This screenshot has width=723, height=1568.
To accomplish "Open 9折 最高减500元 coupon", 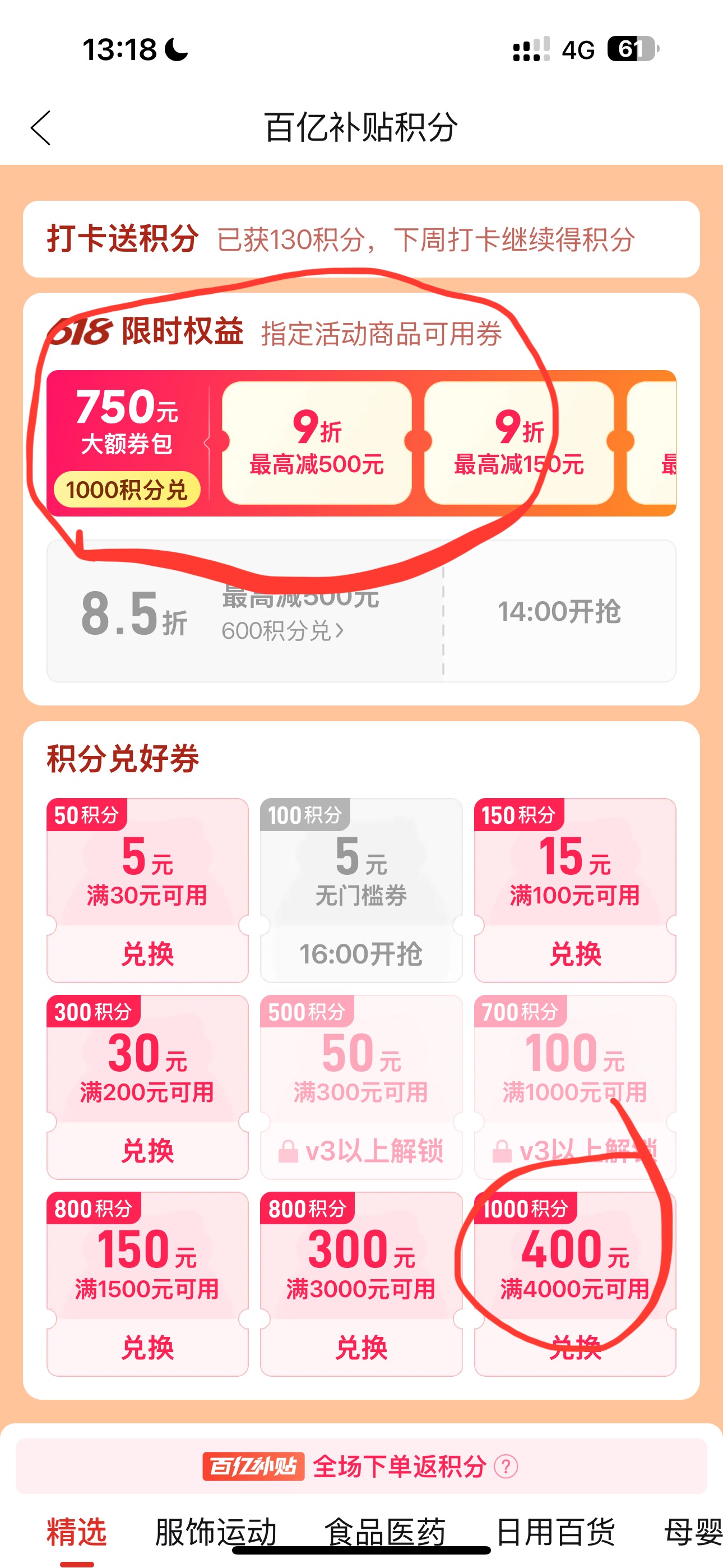I will coord(317,443).
